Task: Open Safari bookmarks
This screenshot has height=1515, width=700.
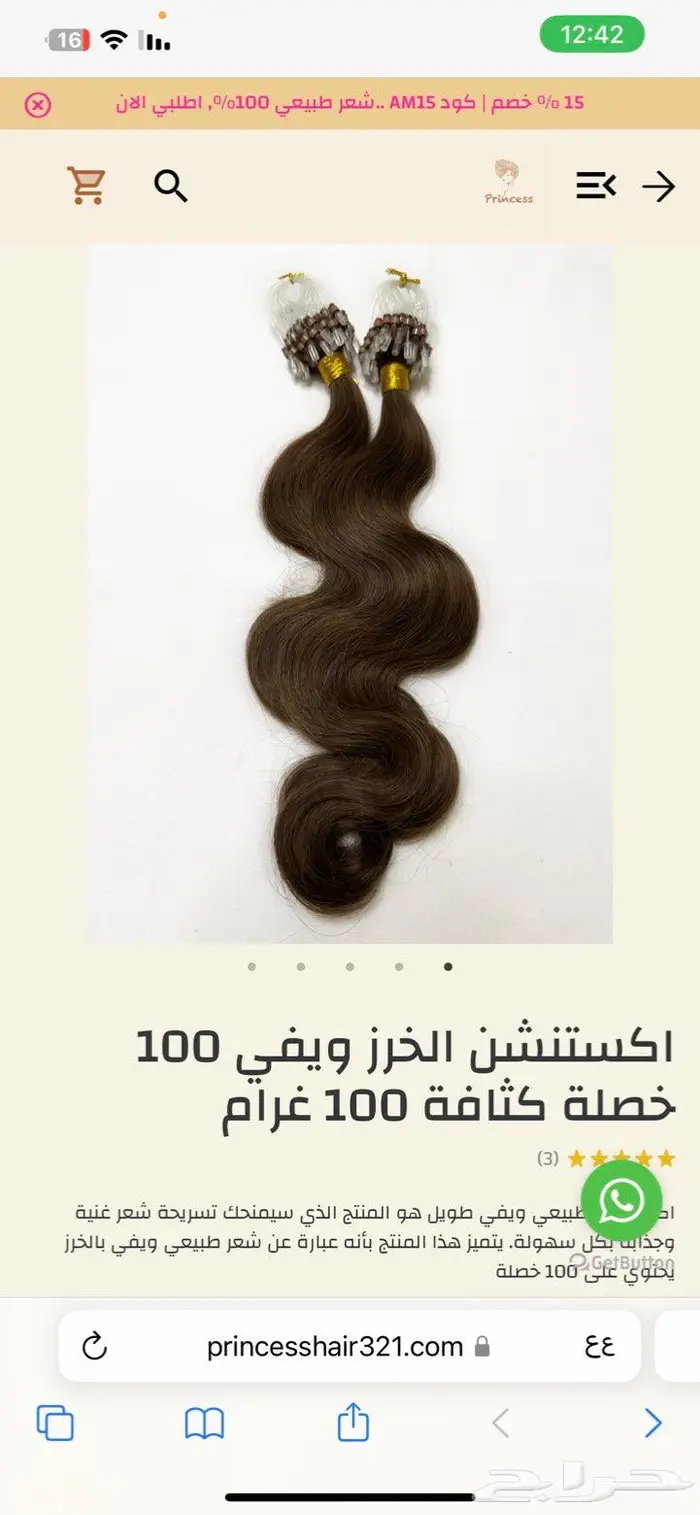Action: click(x=204, y=1423)
